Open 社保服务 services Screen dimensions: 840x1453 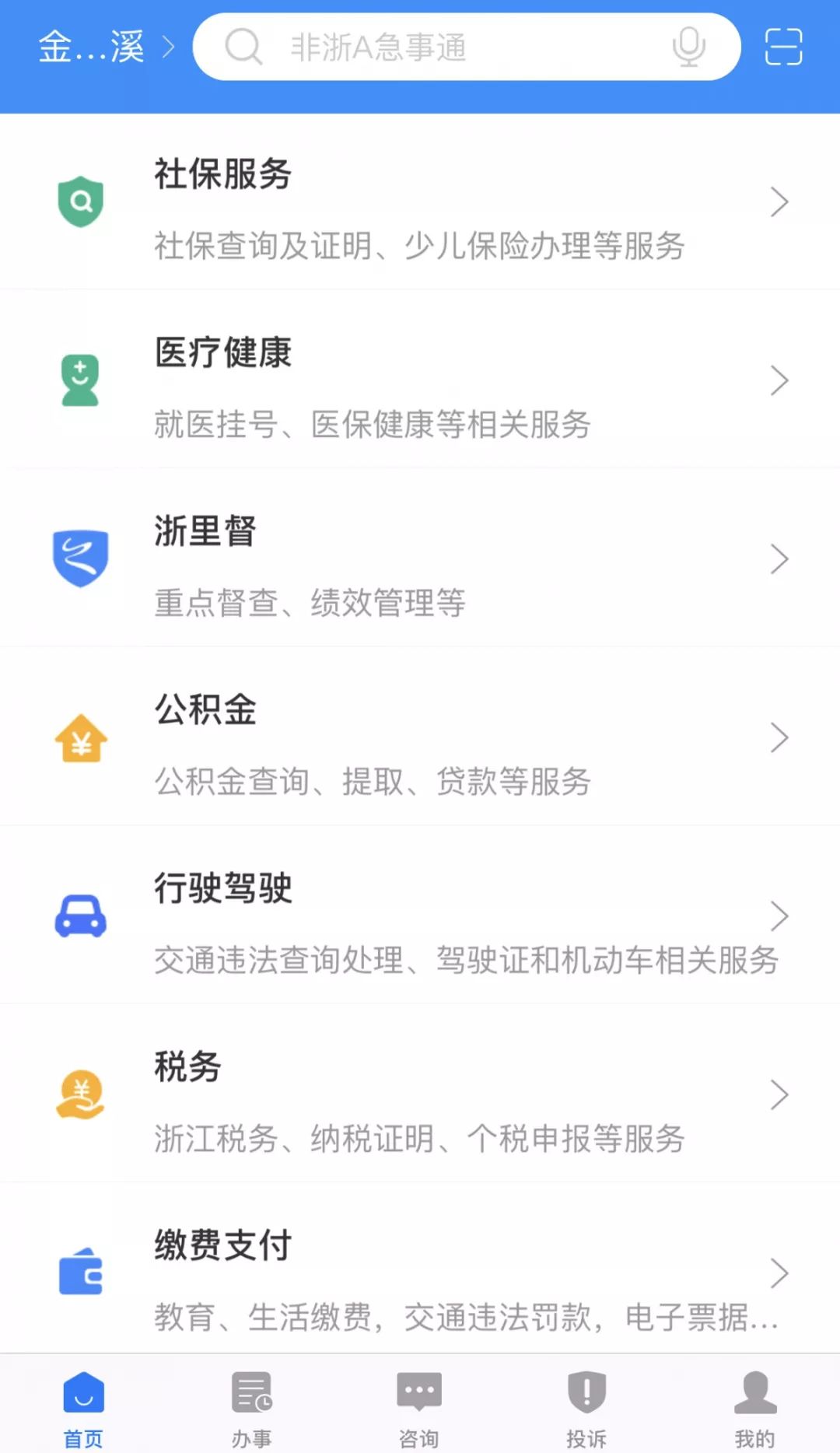420,204
